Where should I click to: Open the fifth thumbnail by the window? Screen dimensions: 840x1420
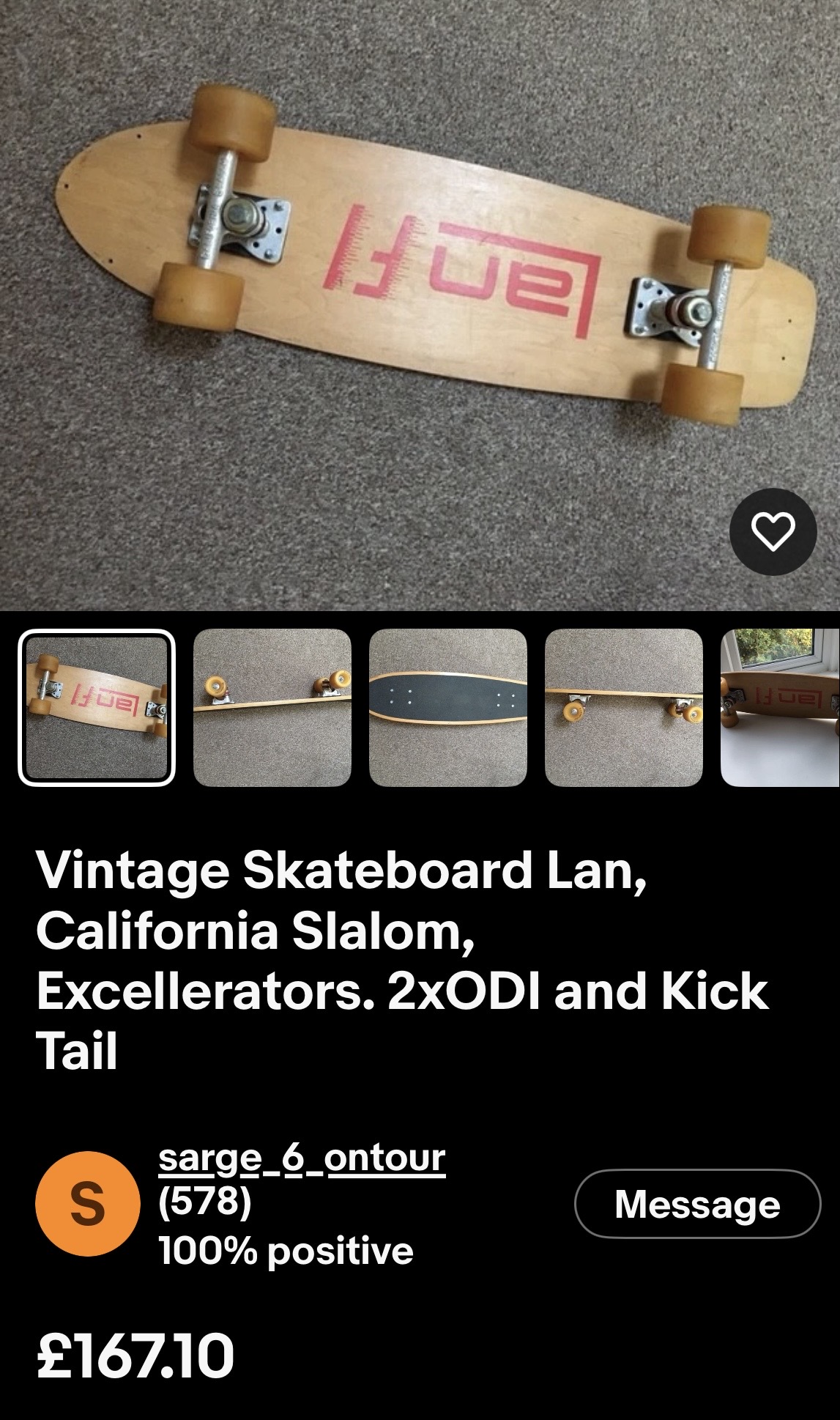pos(781,708)
